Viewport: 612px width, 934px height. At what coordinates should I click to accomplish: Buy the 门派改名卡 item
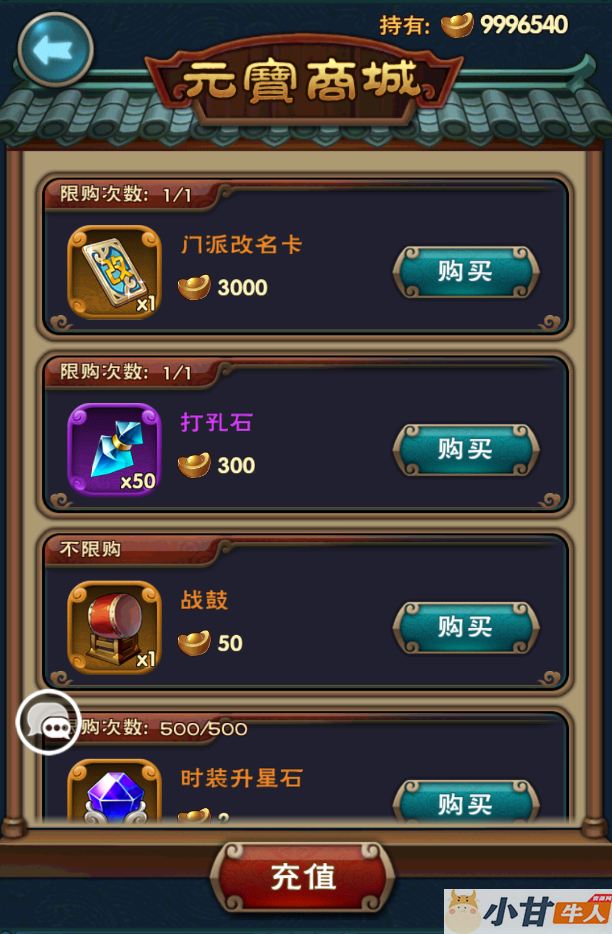(465, 271)
